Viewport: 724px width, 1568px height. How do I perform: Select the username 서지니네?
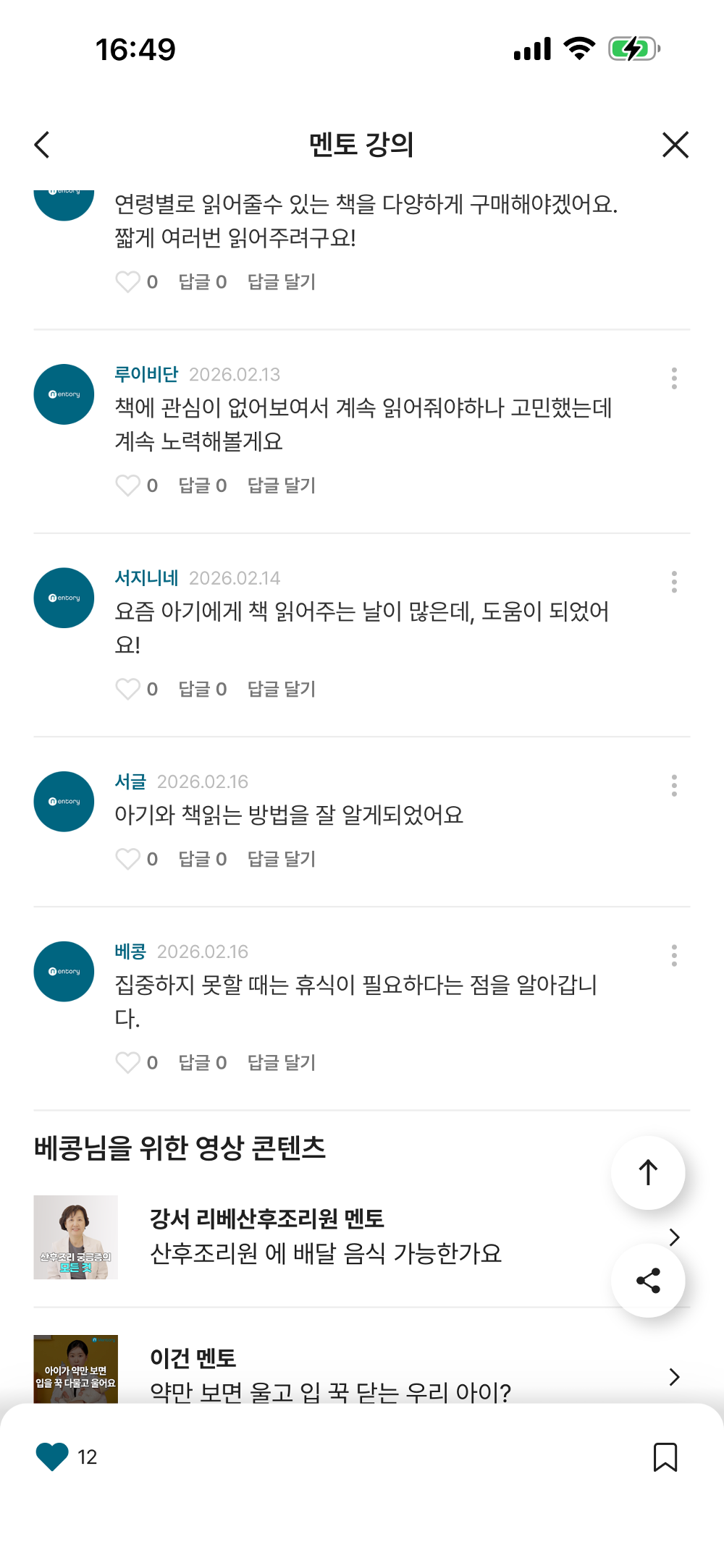click(148, 578)
